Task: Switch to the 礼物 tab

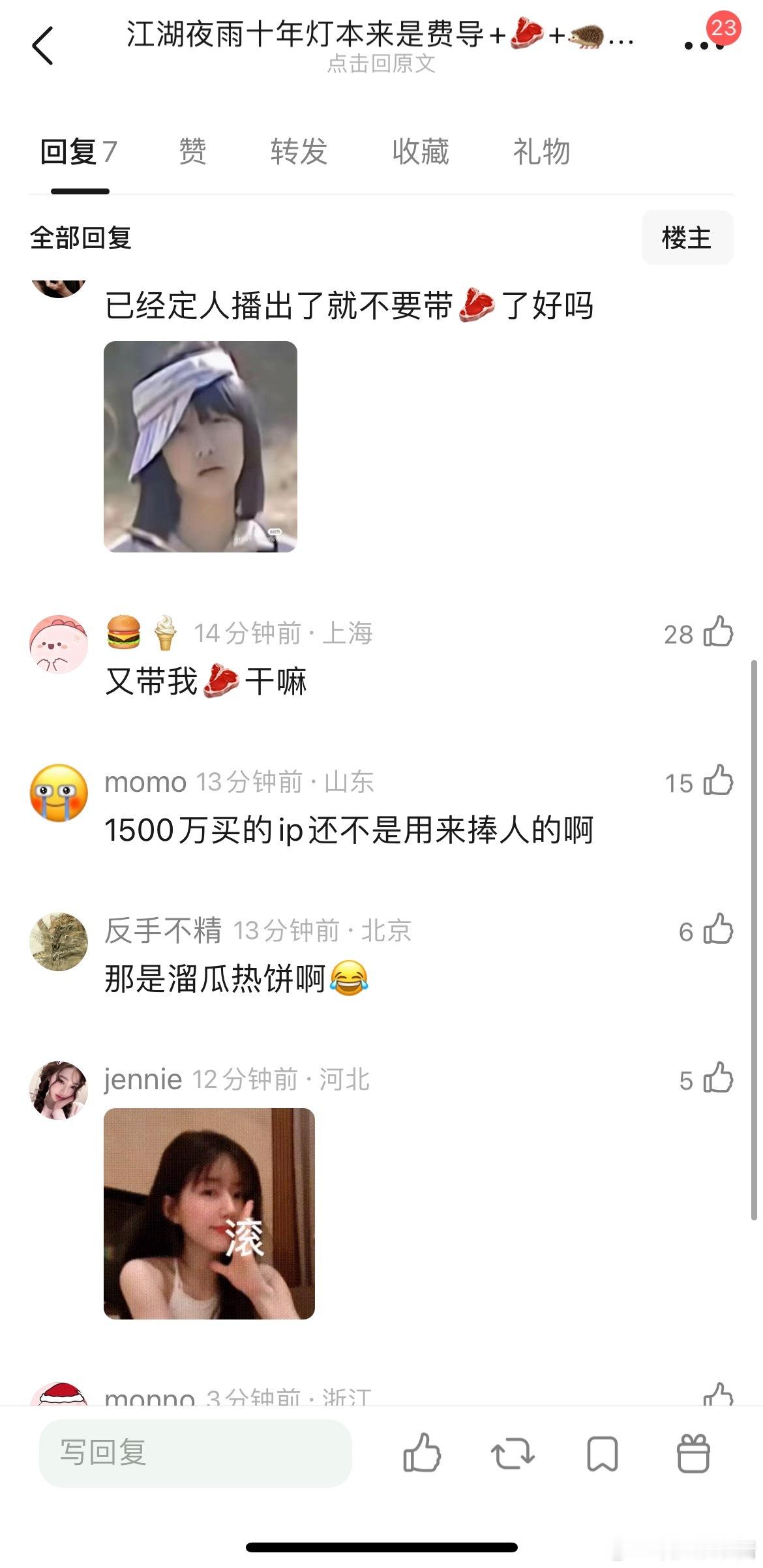Action: [x=541, y=151]
